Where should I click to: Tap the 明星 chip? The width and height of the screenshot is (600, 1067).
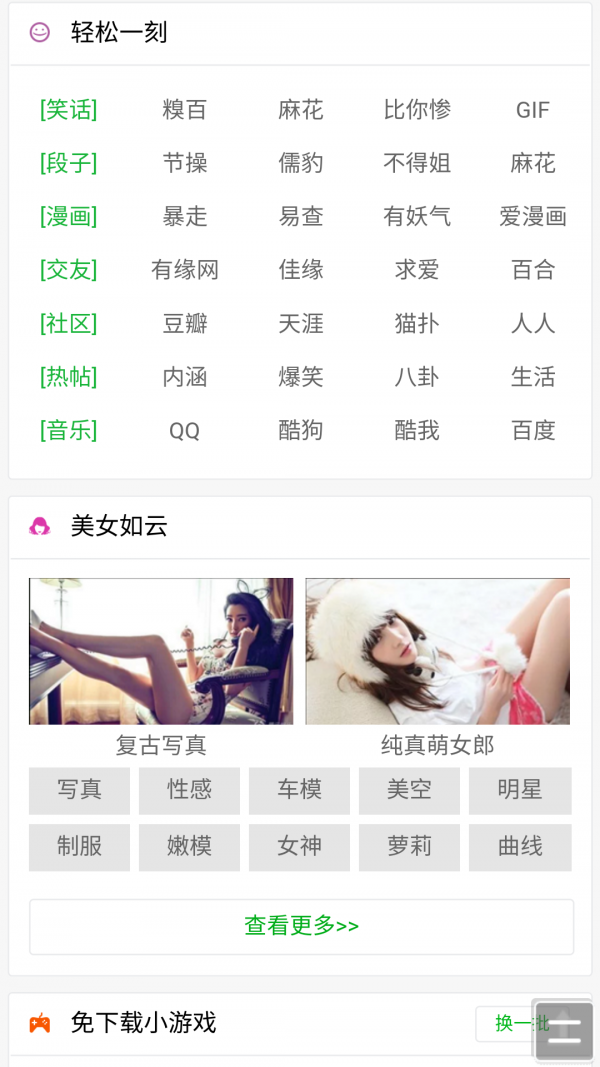point(520,790)
